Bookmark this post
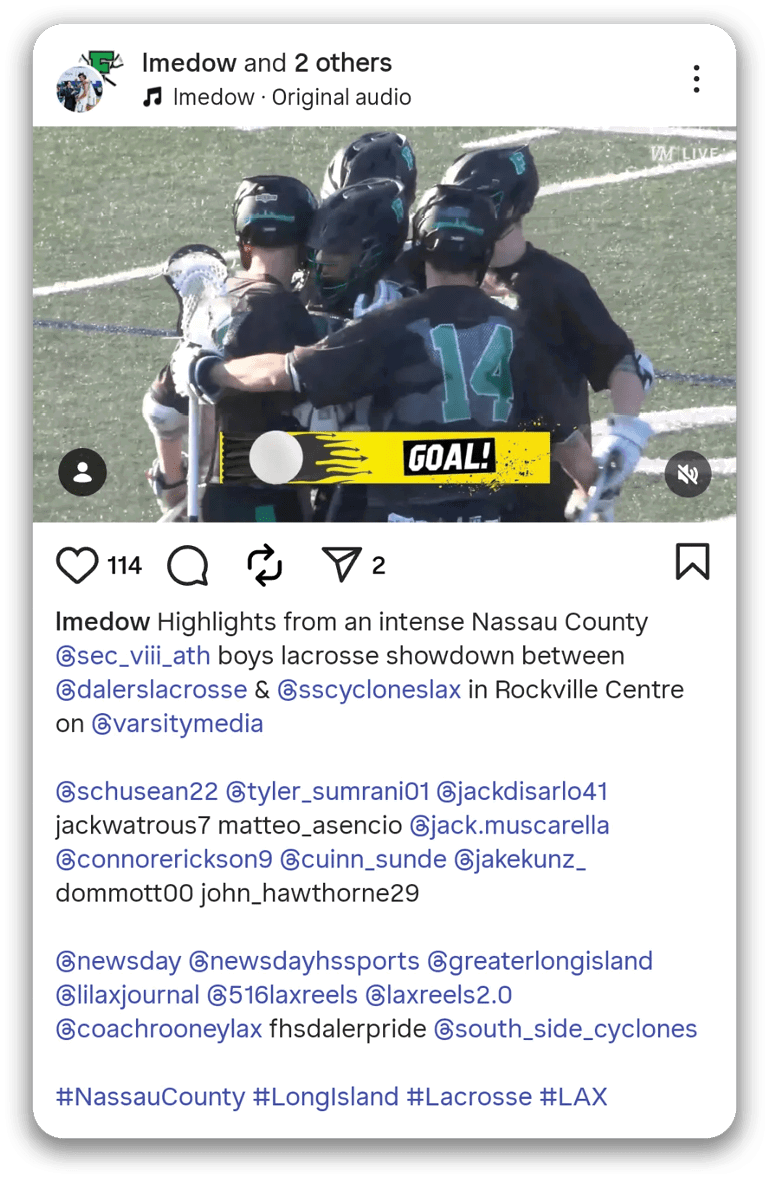Image resolution: width=769 pixels, height=1180 pixels. tap(692, 562)
